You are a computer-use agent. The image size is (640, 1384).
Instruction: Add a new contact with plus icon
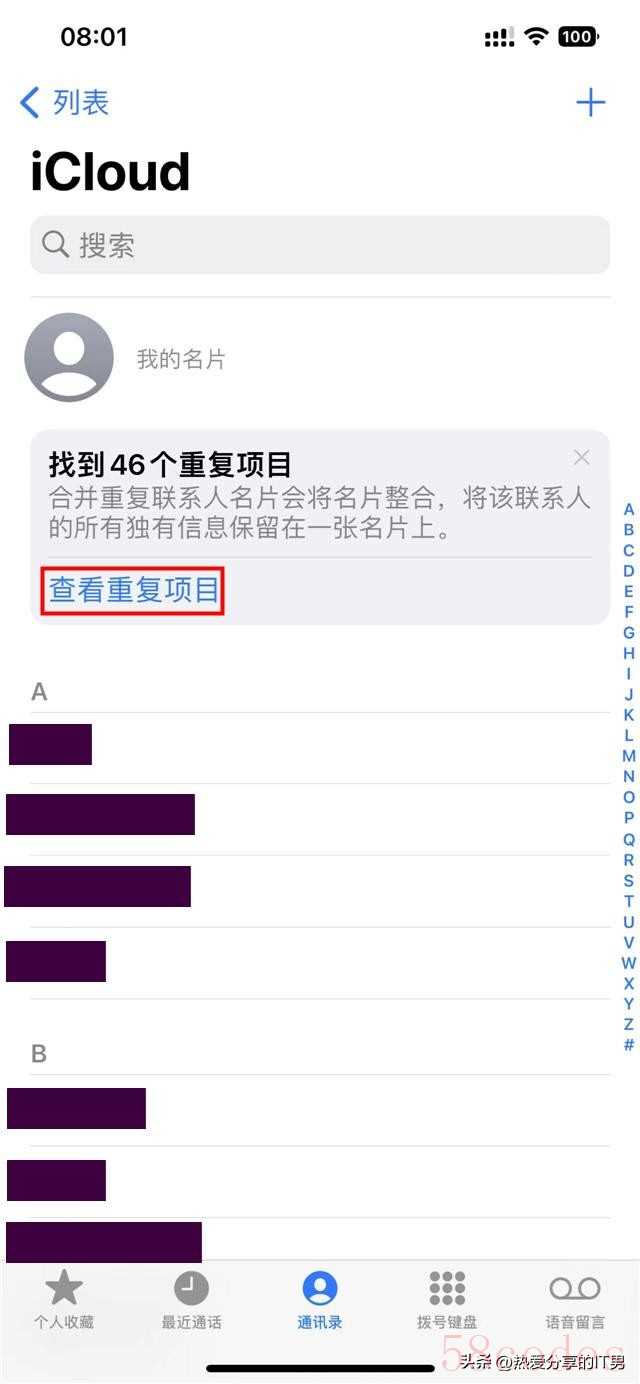591,102
